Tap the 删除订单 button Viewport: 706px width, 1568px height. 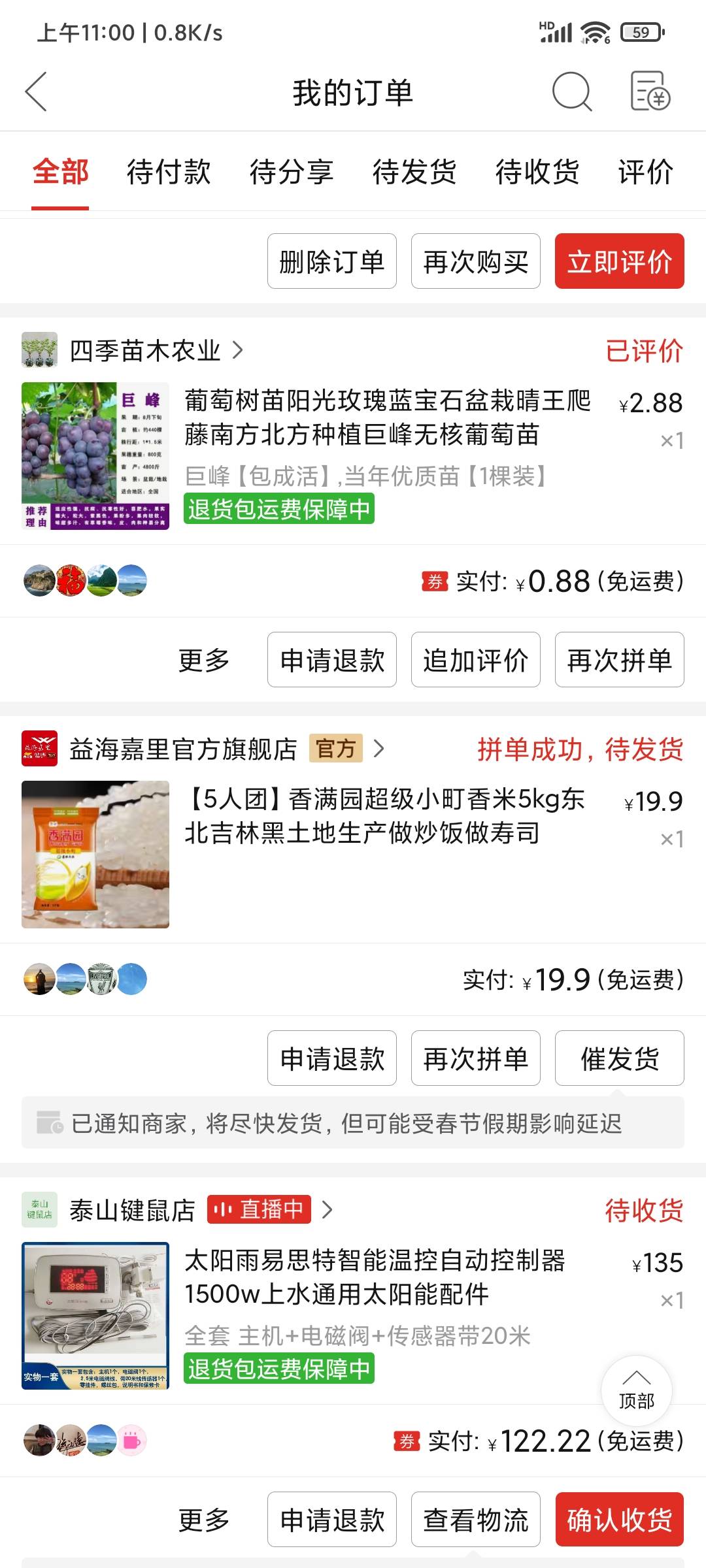[x=332, y=261]
